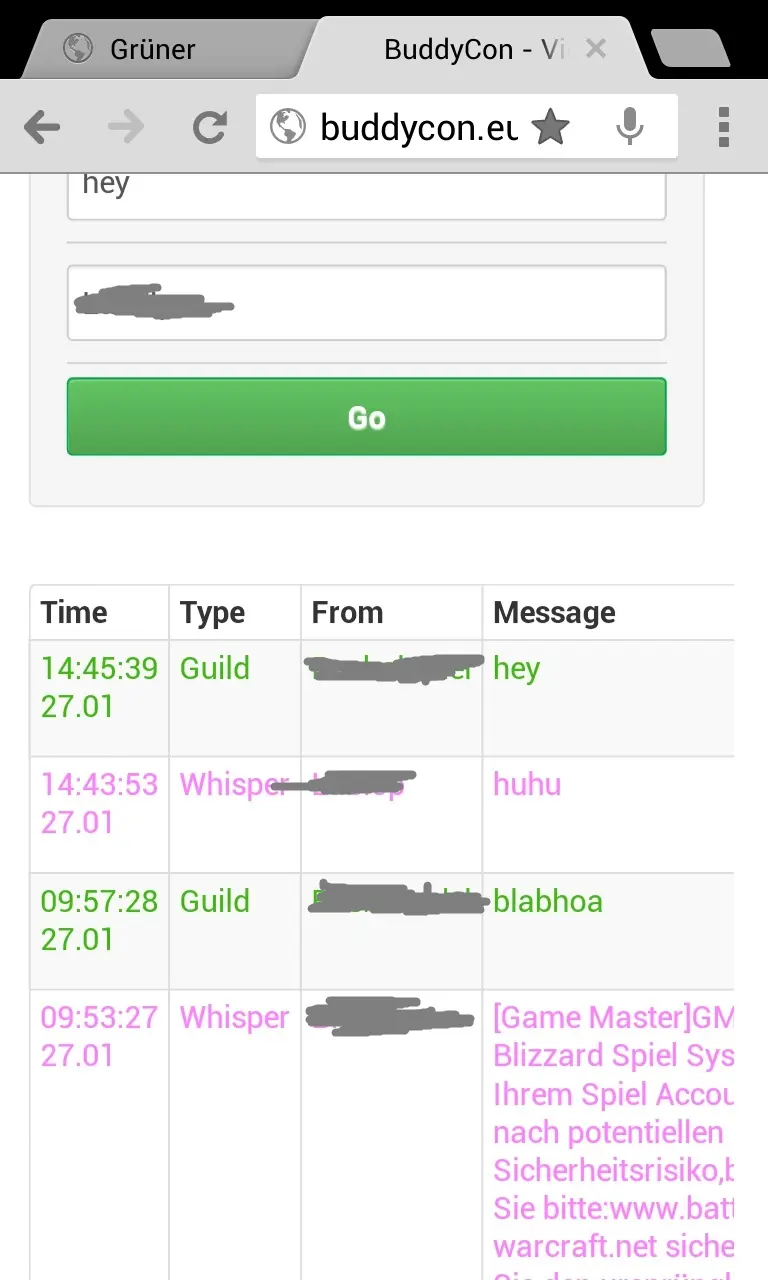
Task: Reload the current page
Action: tap(209, 127)
